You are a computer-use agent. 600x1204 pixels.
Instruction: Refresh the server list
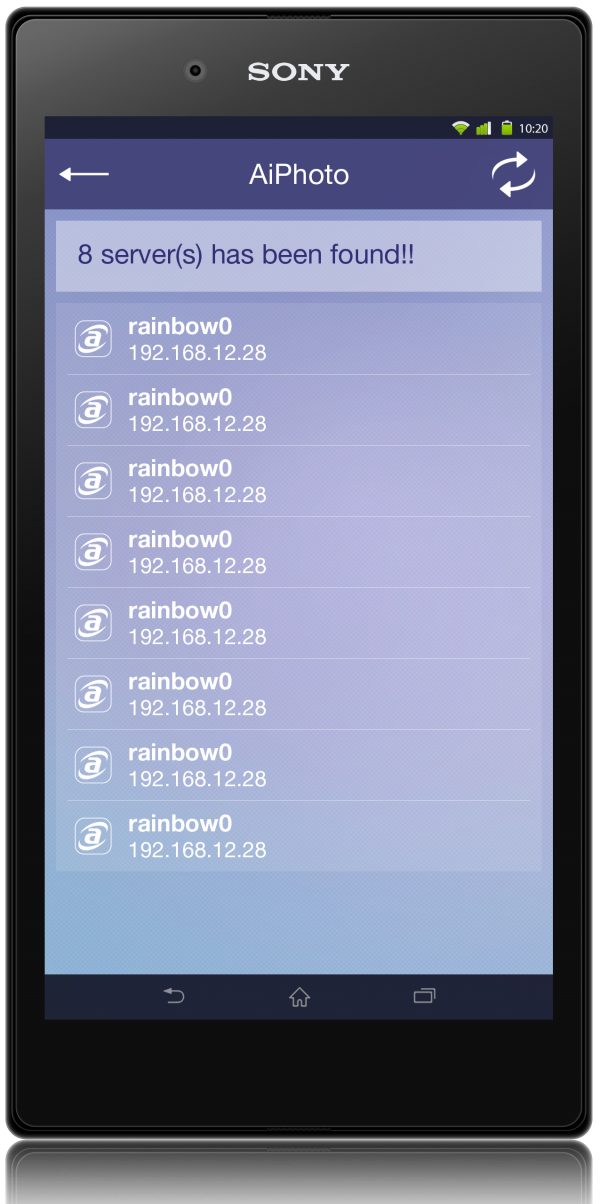[513, 174]
